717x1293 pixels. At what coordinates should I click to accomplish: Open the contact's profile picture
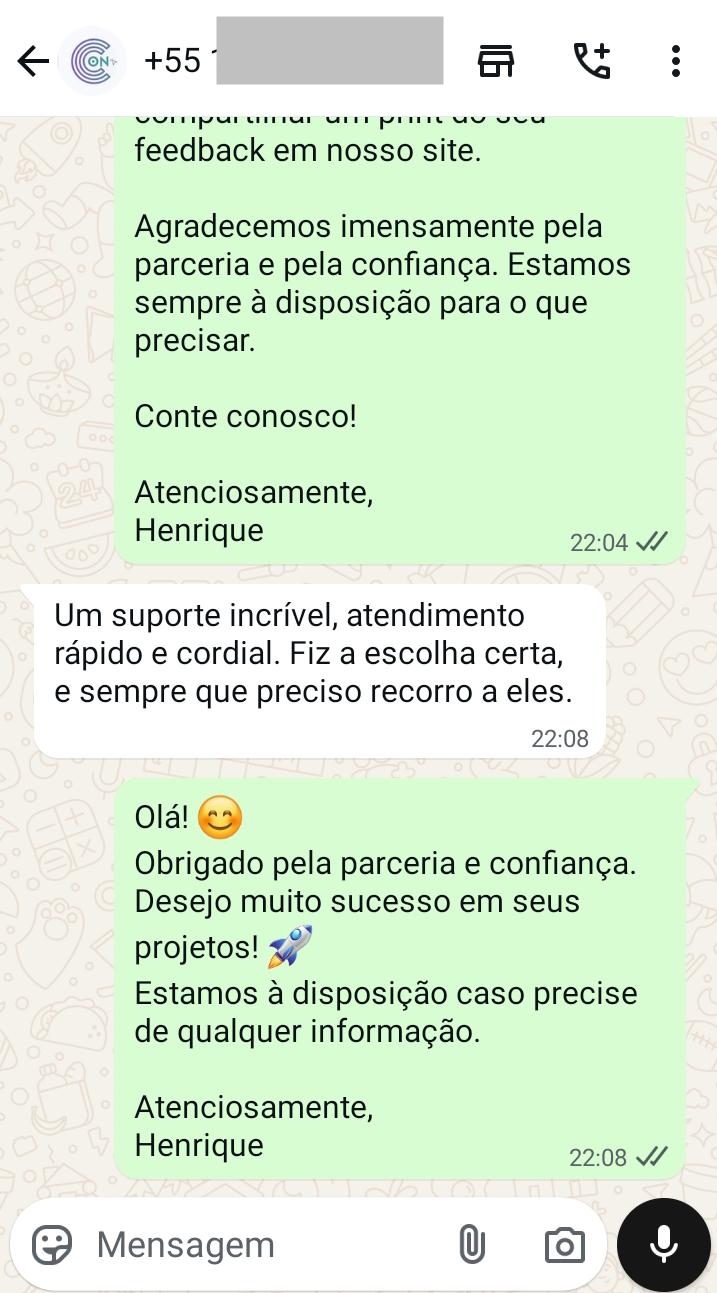coord(92,61)
